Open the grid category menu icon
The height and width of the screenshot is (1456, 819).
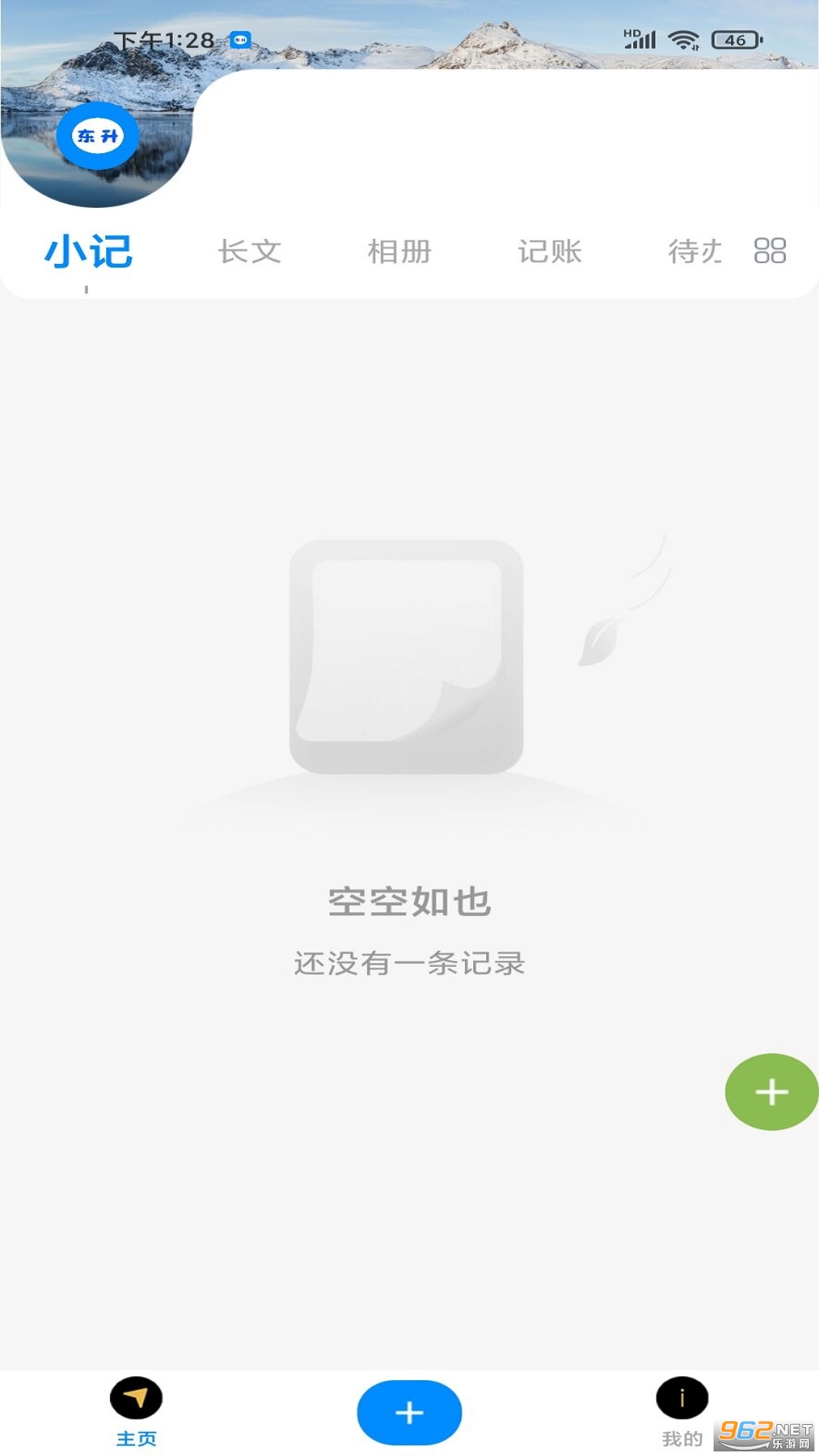click(770, 251)
